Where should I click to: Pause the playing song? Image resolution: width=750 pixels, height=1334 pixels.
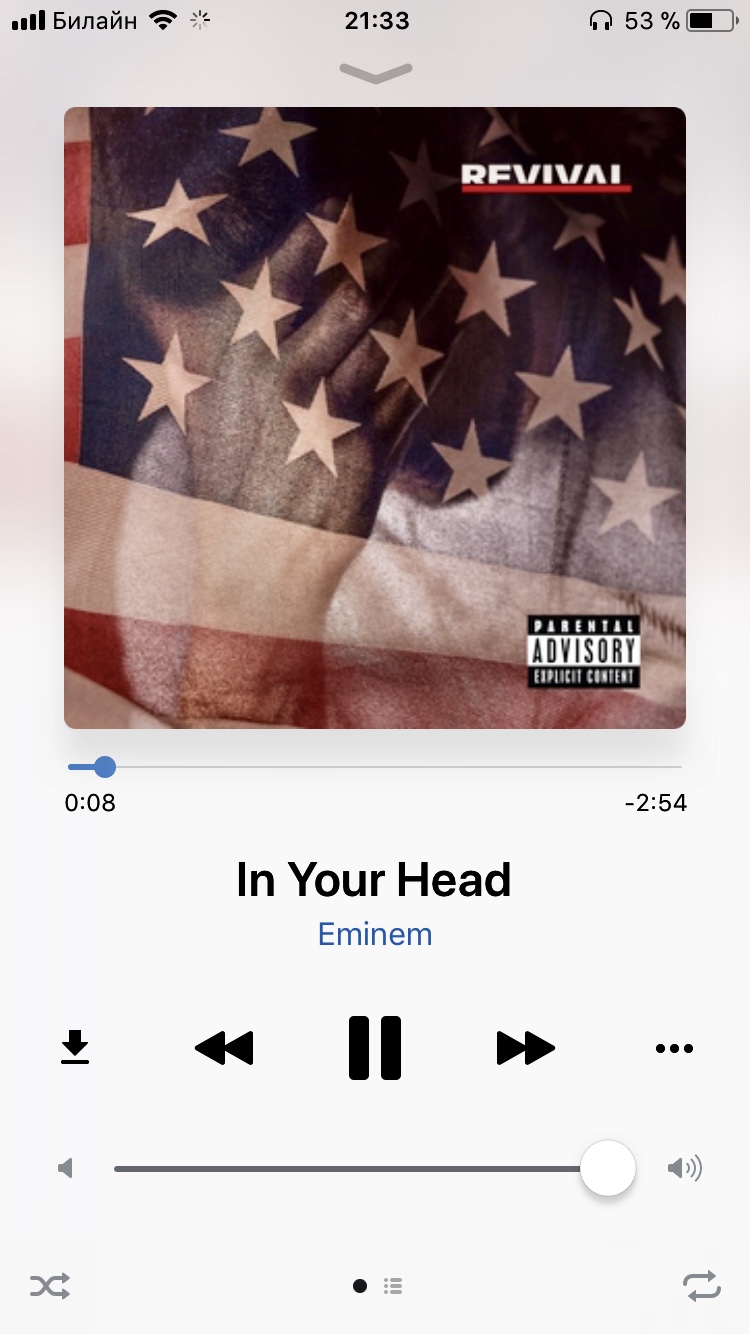(375, 1048)
